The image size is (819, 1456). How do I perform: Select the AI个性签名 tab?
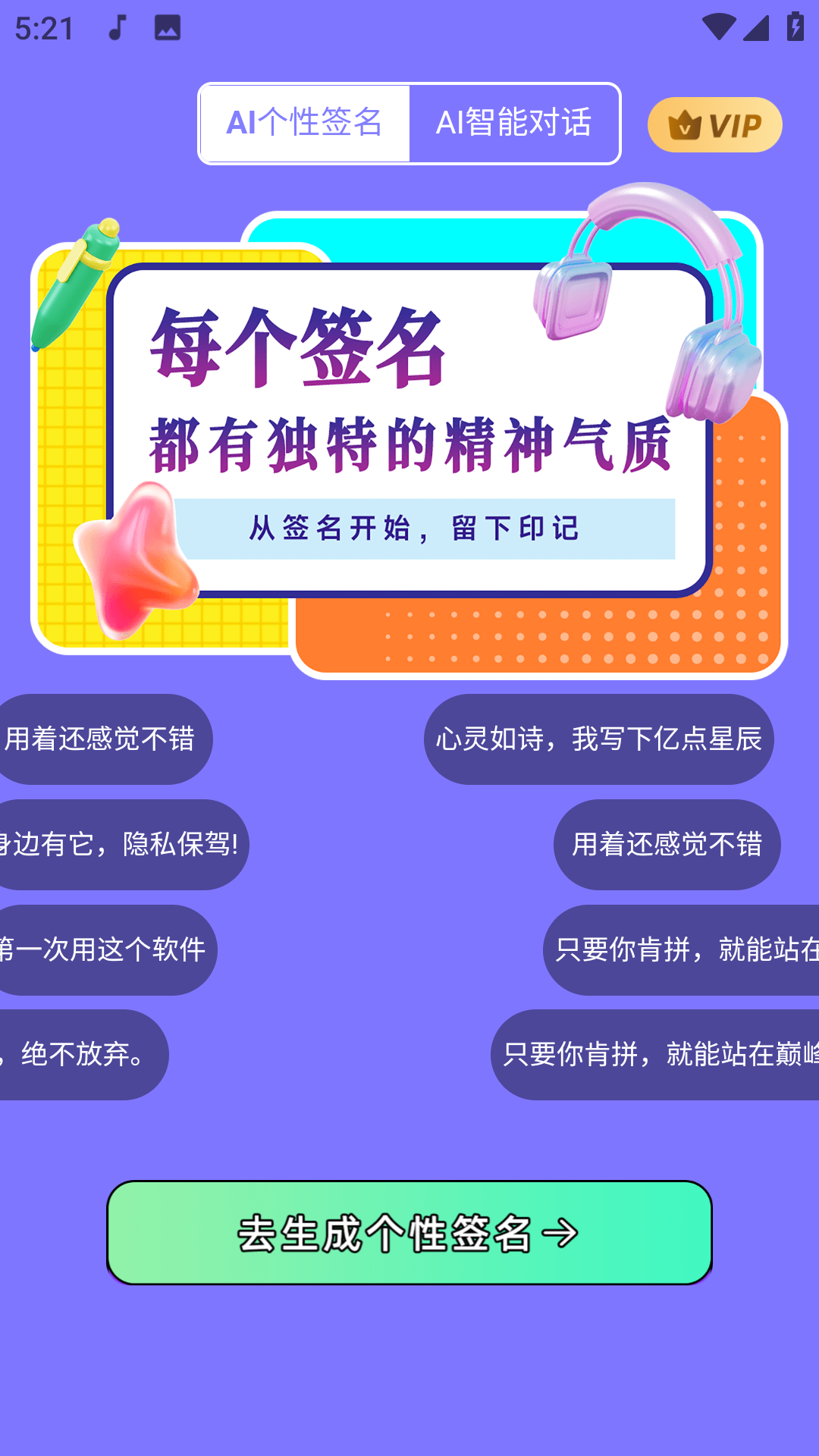pos(305,124)
